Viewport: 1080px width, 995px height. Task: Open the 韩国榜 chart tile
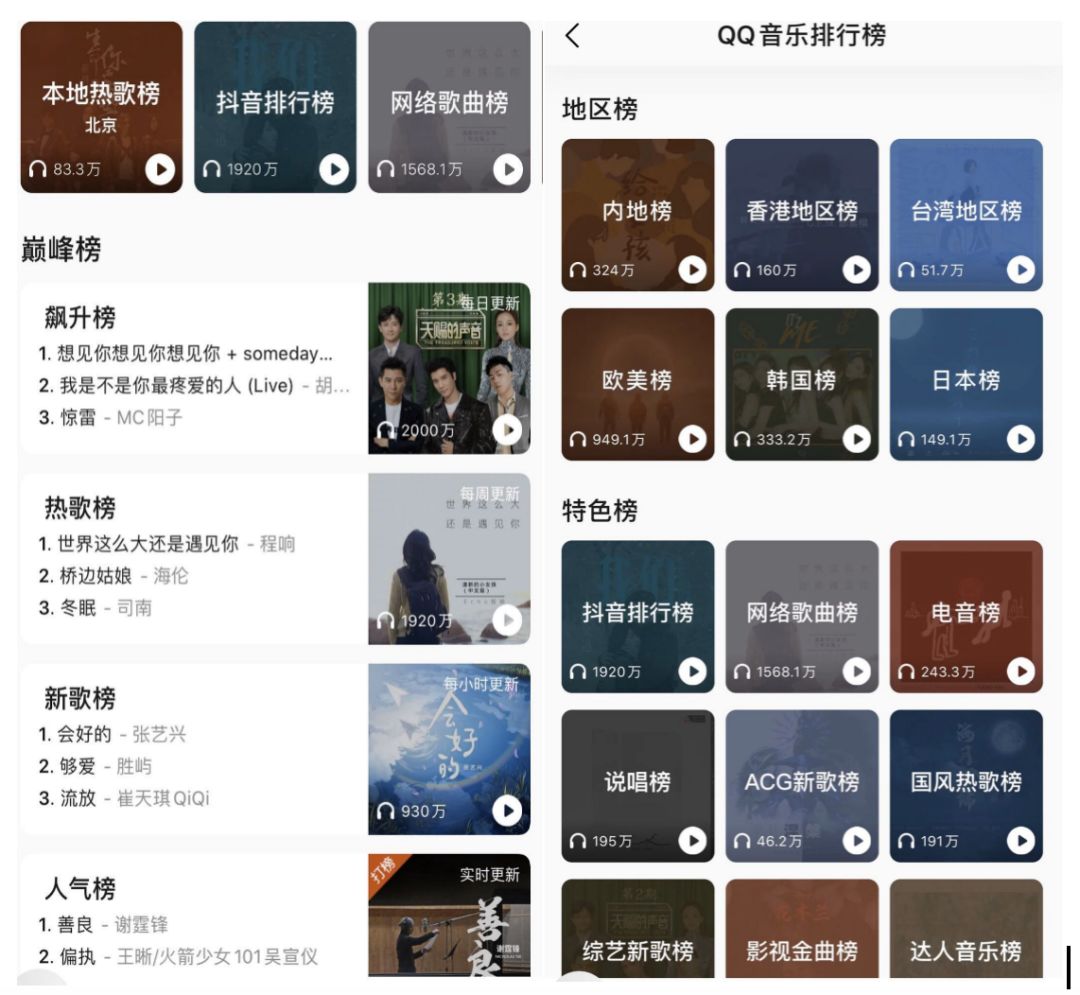tap(801, 380)
